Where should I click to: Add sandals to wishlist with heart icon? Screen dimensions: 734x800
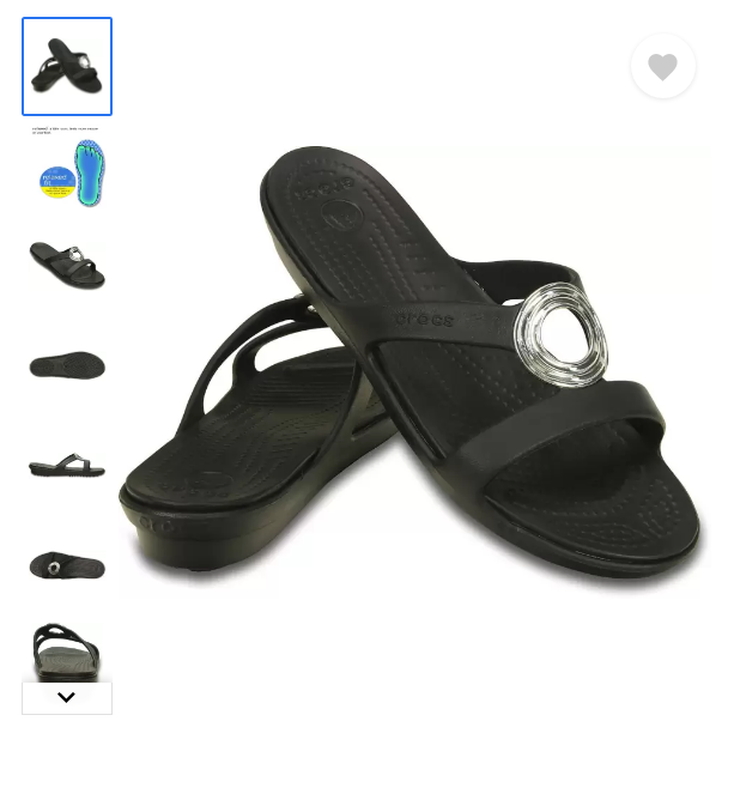(662, 67)
